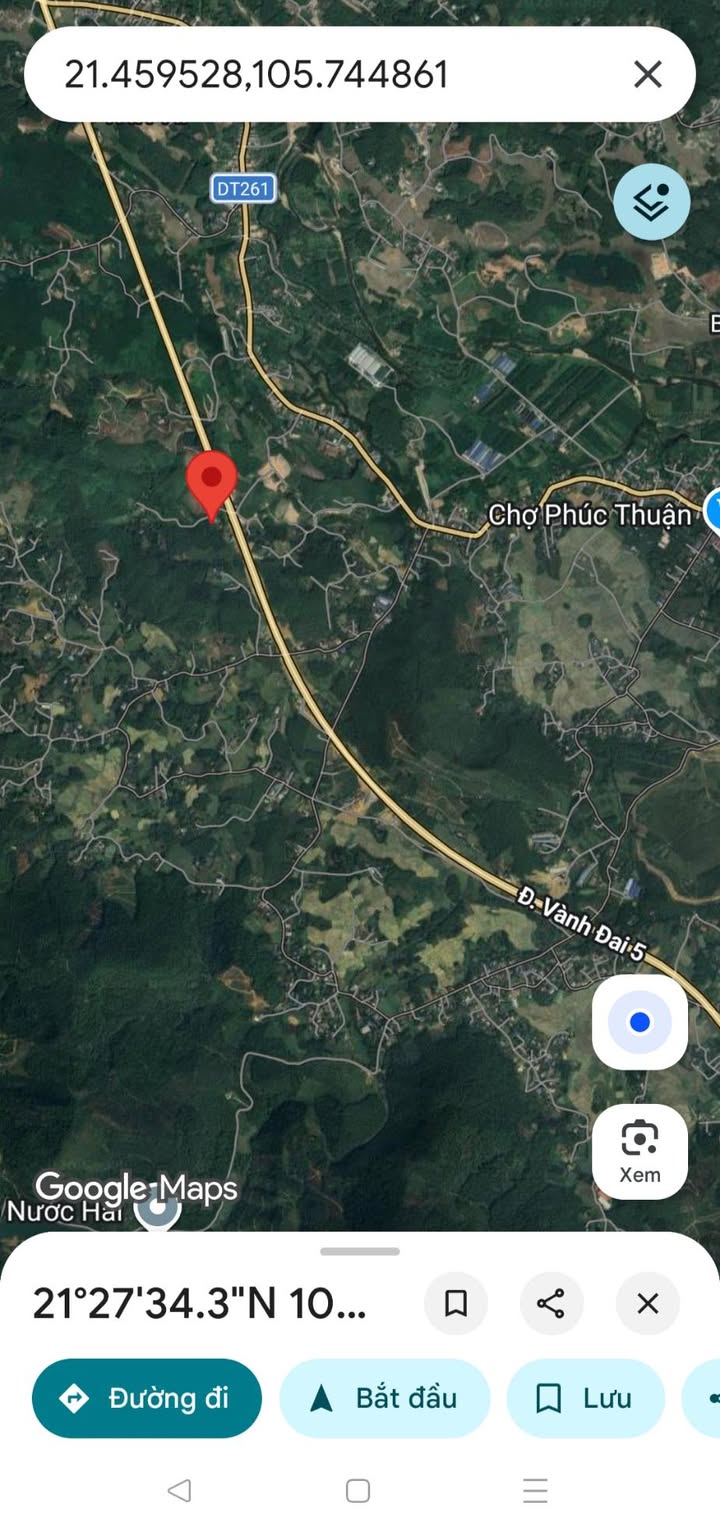Open the map layers selector
Image resolution: width=720 pixels, height=1534 pixels.
click(651, 202)
